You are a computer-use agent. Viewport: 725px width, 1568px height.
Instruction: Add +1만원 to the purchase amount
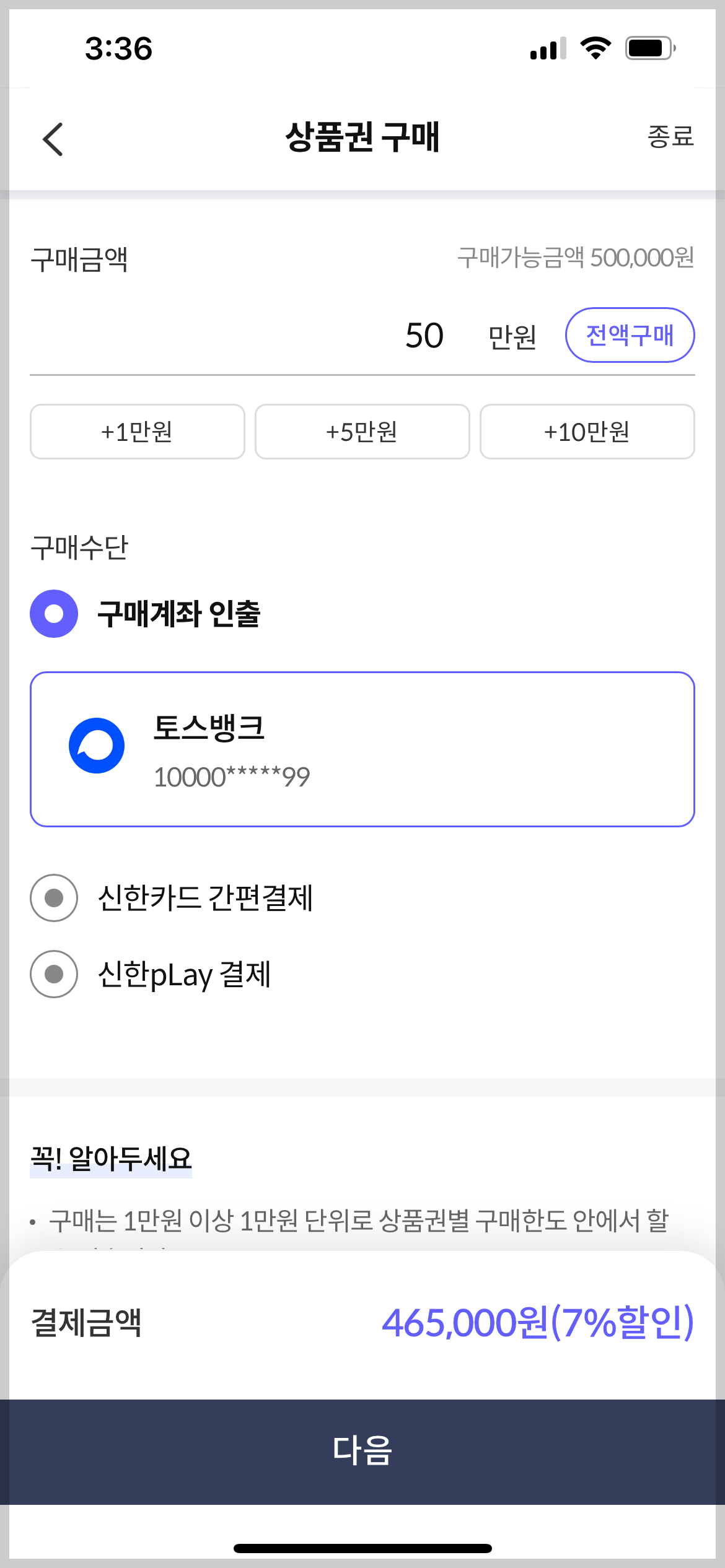tap(136, 432)
